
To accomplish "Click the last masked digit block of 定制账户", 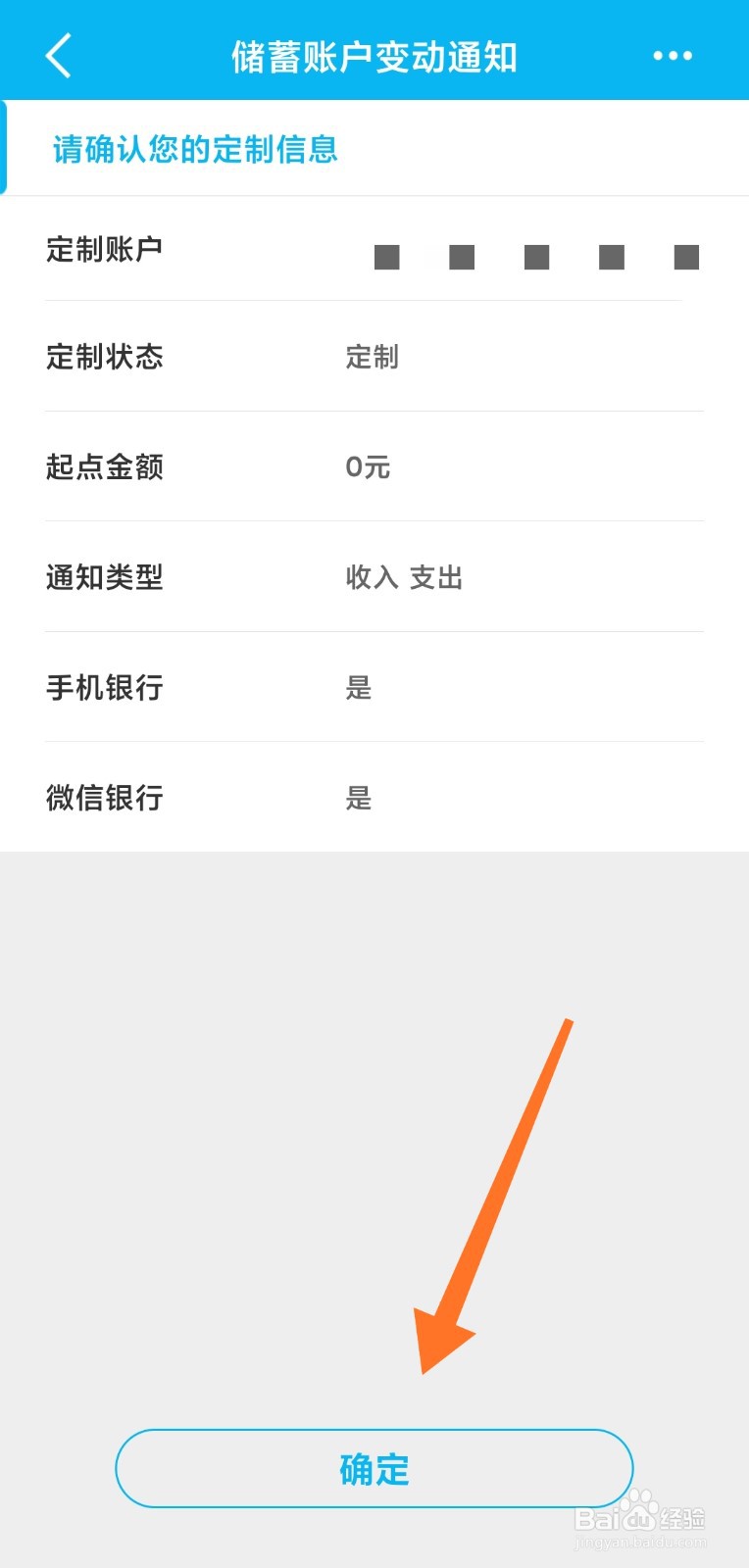I will coord(686,258).
